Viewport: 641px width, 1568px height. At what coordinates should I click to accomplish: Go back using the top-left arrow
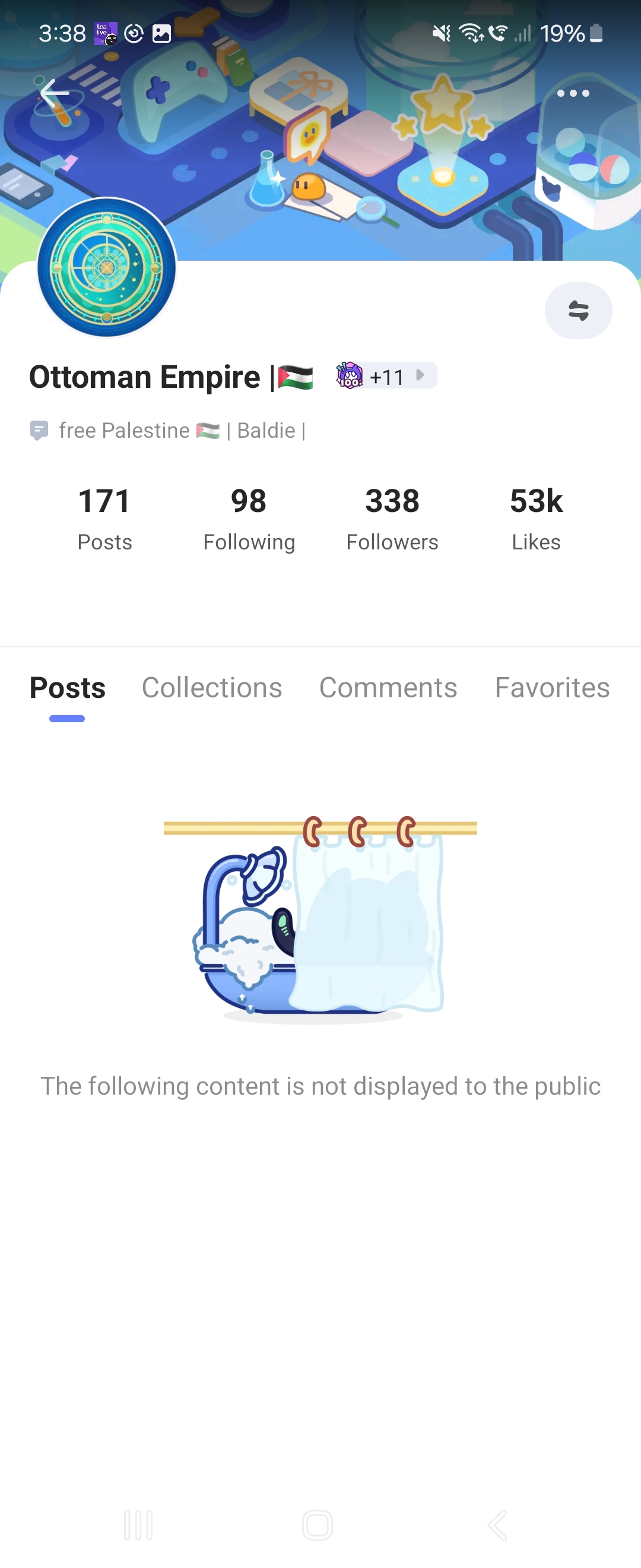click(x=54, y=93)
